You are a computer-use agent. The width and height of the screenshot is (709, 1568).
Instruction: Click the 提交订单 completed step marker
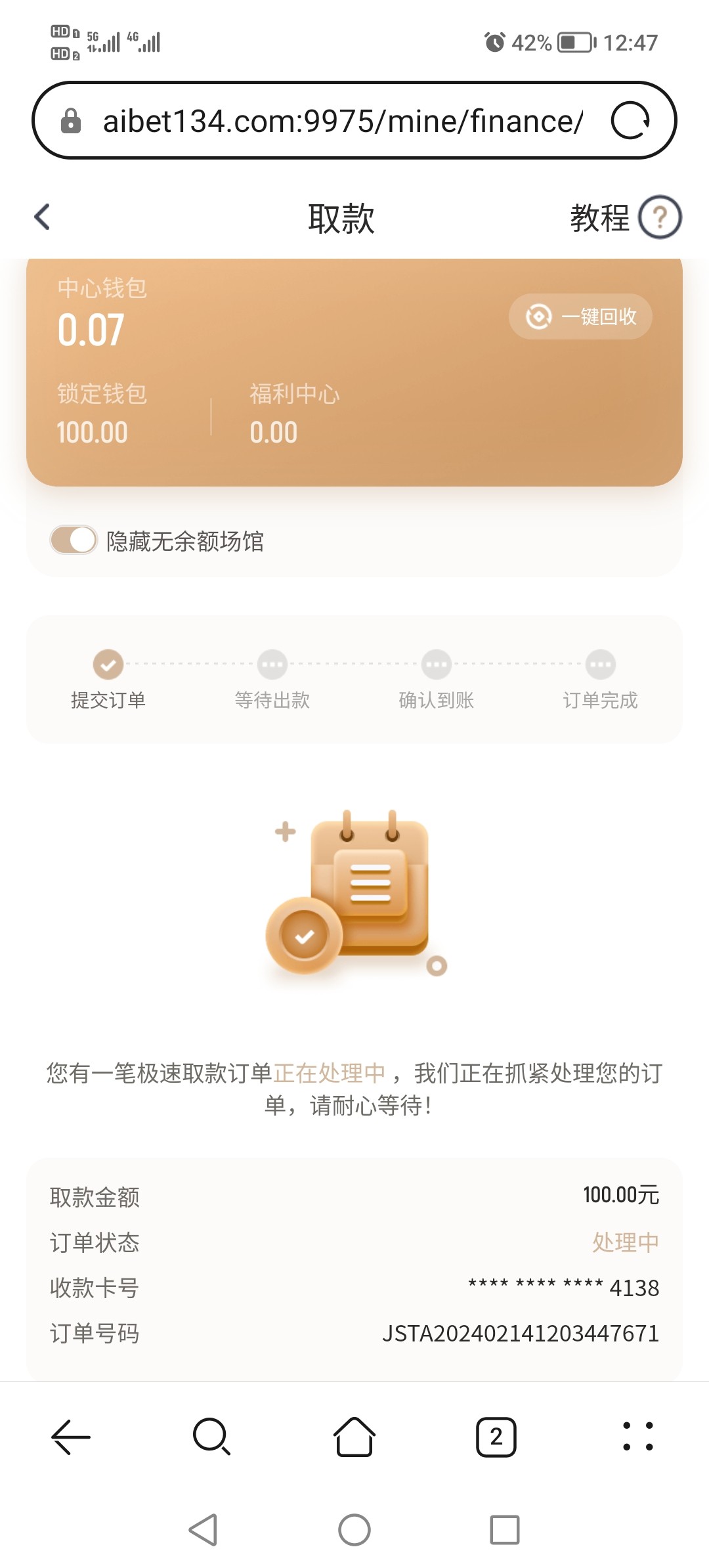click(x=108, y=664)
